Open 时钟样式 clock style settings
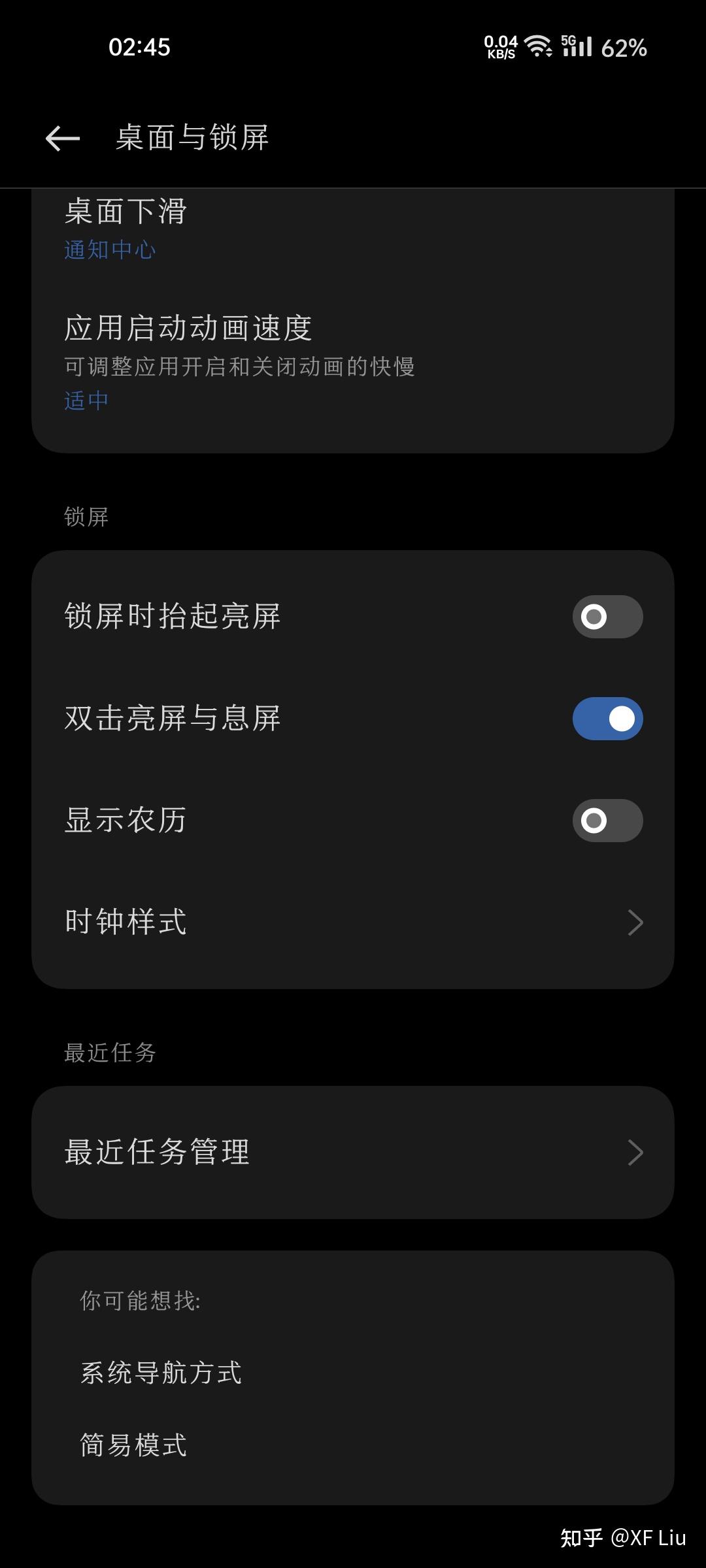Screen dimensions: 706x1568 pyautogui.click(x=353, y=922)
